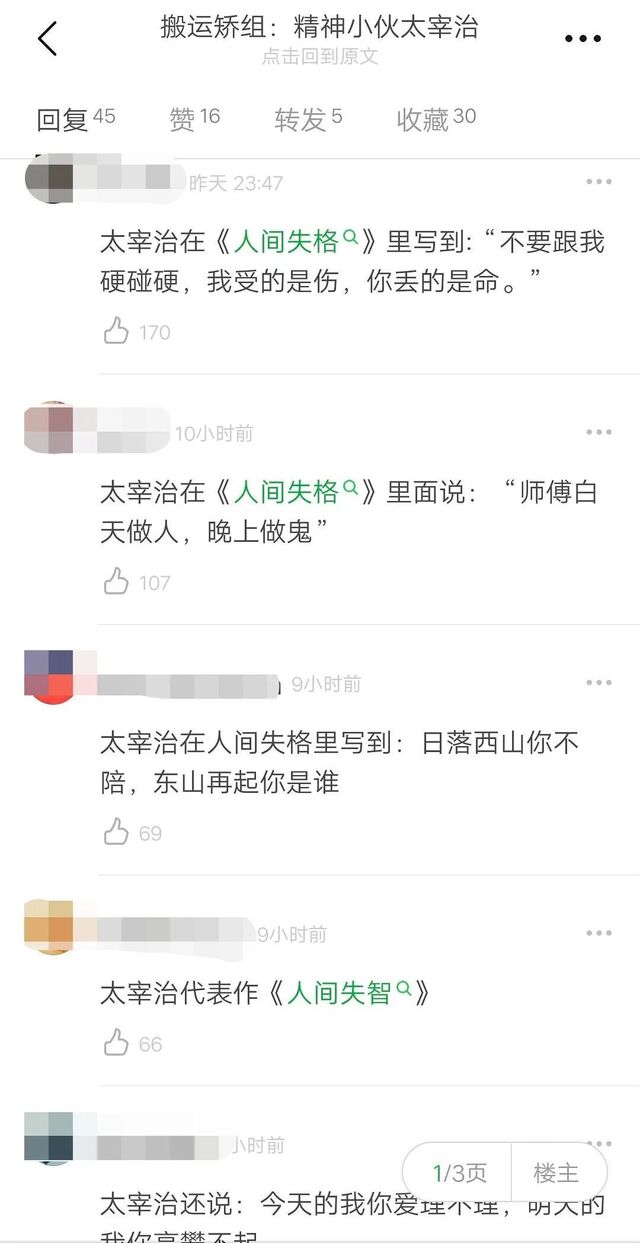Open the 收藏 30 tab
This screenshot has height=1243, width=640.
436,119
